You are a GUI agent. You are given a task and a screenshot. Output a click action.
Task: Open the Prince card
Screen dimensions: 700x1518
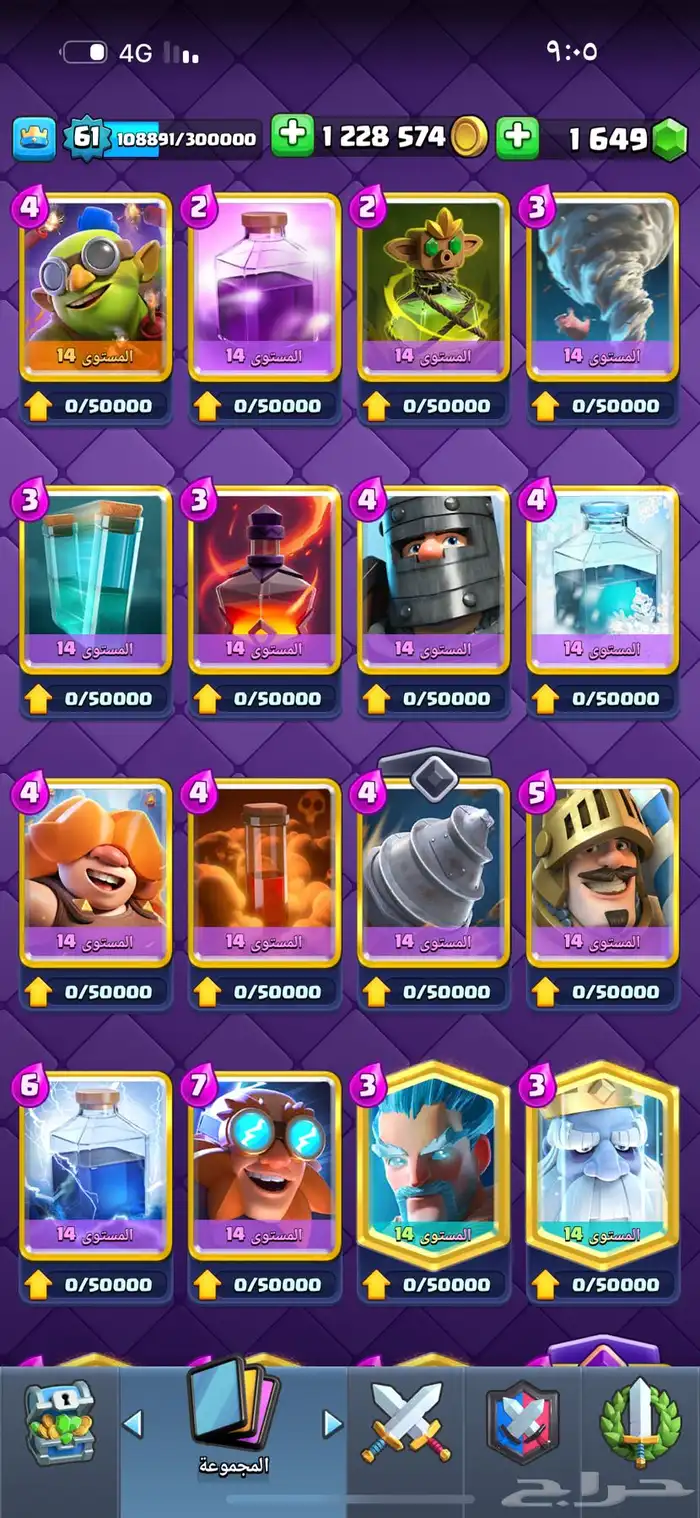[602, 871]
